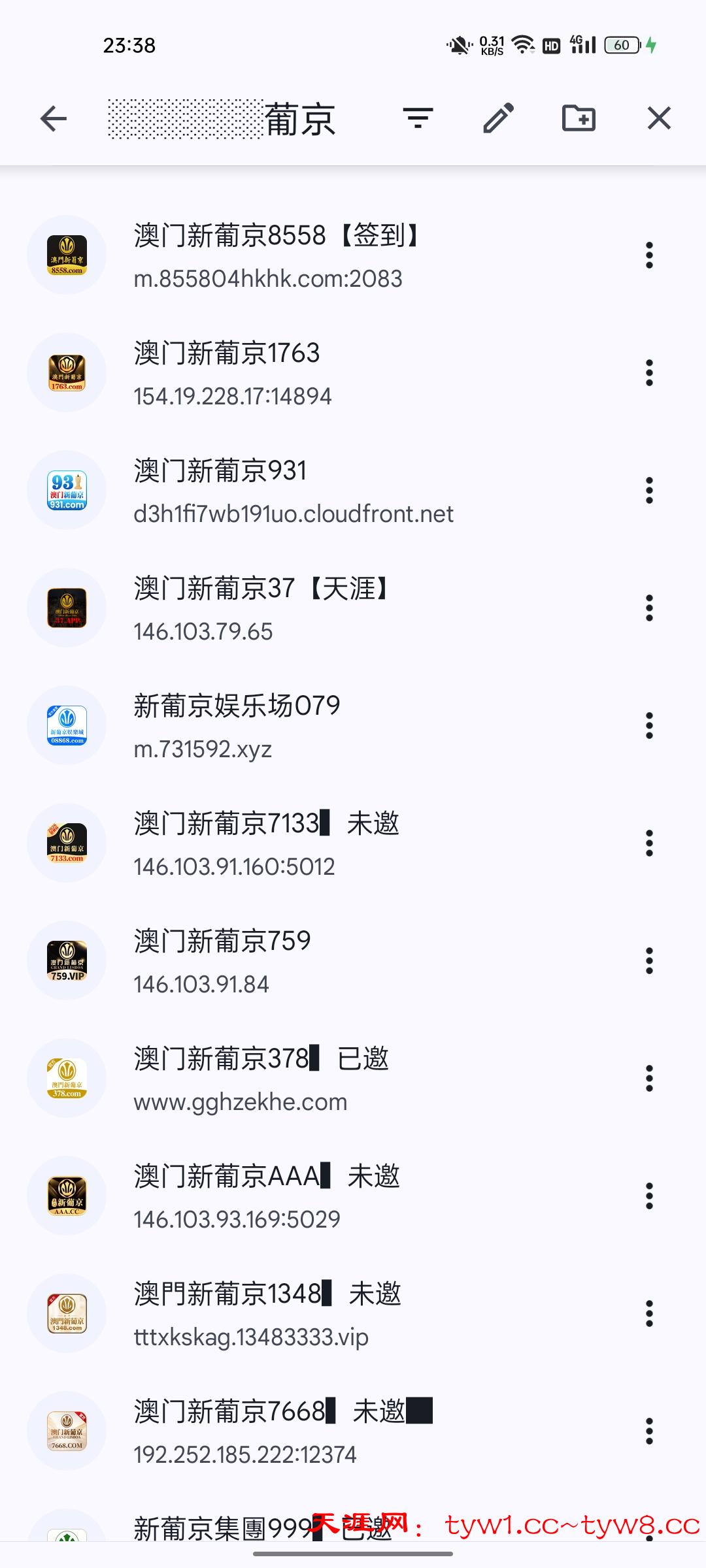
Task: Open three-dot menu for 澳门新葡京931
Action: (648, 490)
